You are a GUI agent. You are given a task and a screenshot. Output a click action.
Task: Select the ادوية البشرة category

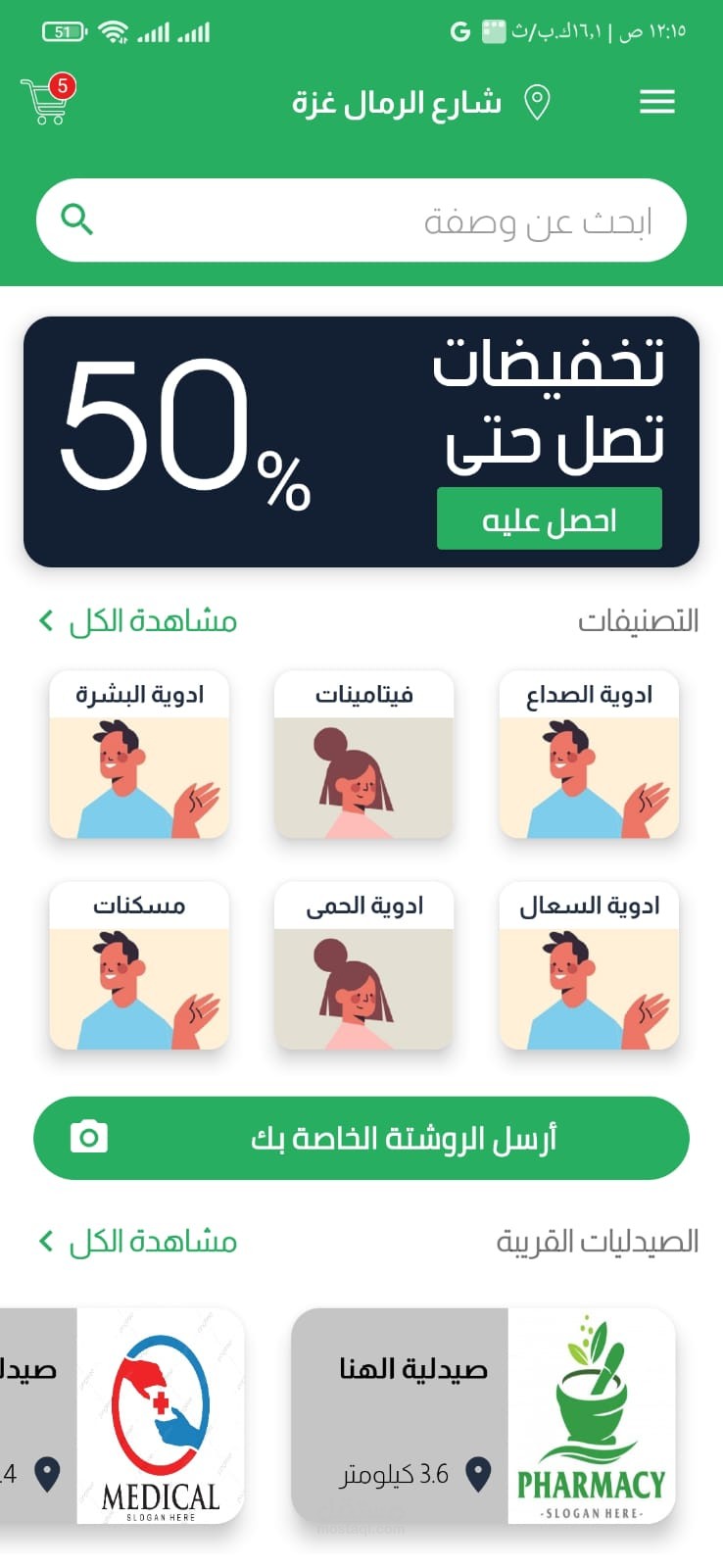click(x=139, y=756)
